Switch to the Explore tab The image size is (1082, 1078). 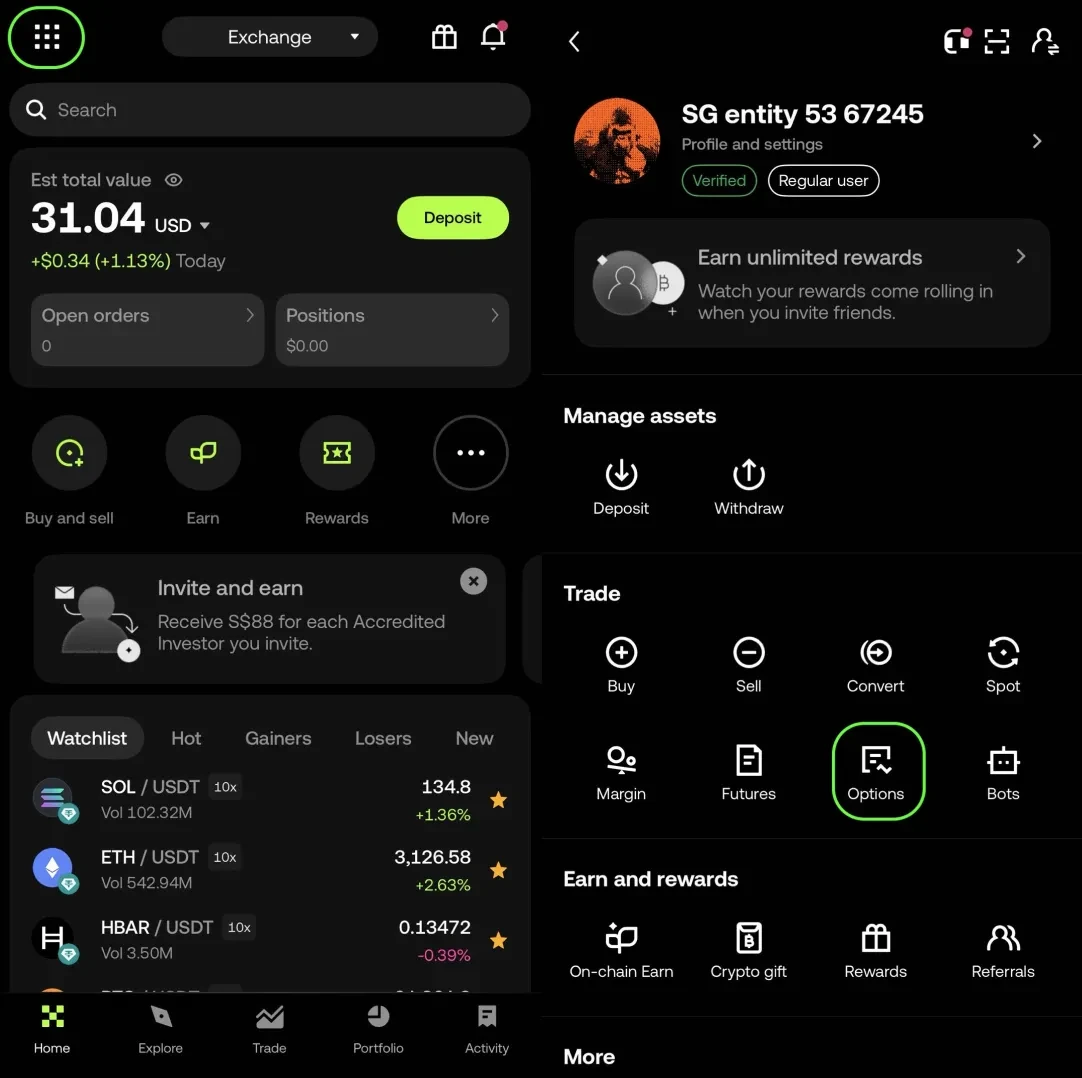(x=160, y=1029)
